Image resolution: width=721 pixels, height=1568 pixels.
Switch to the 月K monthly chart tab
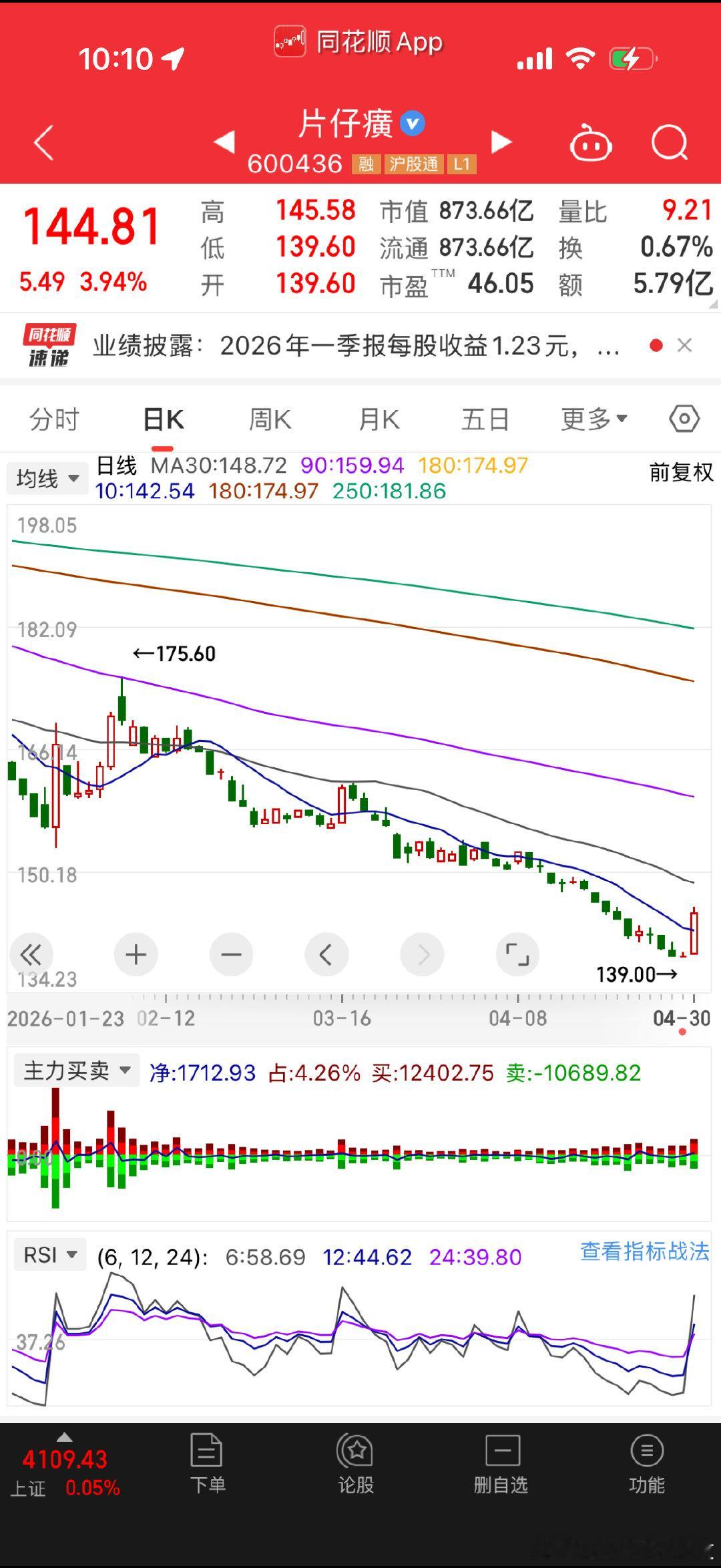pyautogui.click(x=377, y=419)
